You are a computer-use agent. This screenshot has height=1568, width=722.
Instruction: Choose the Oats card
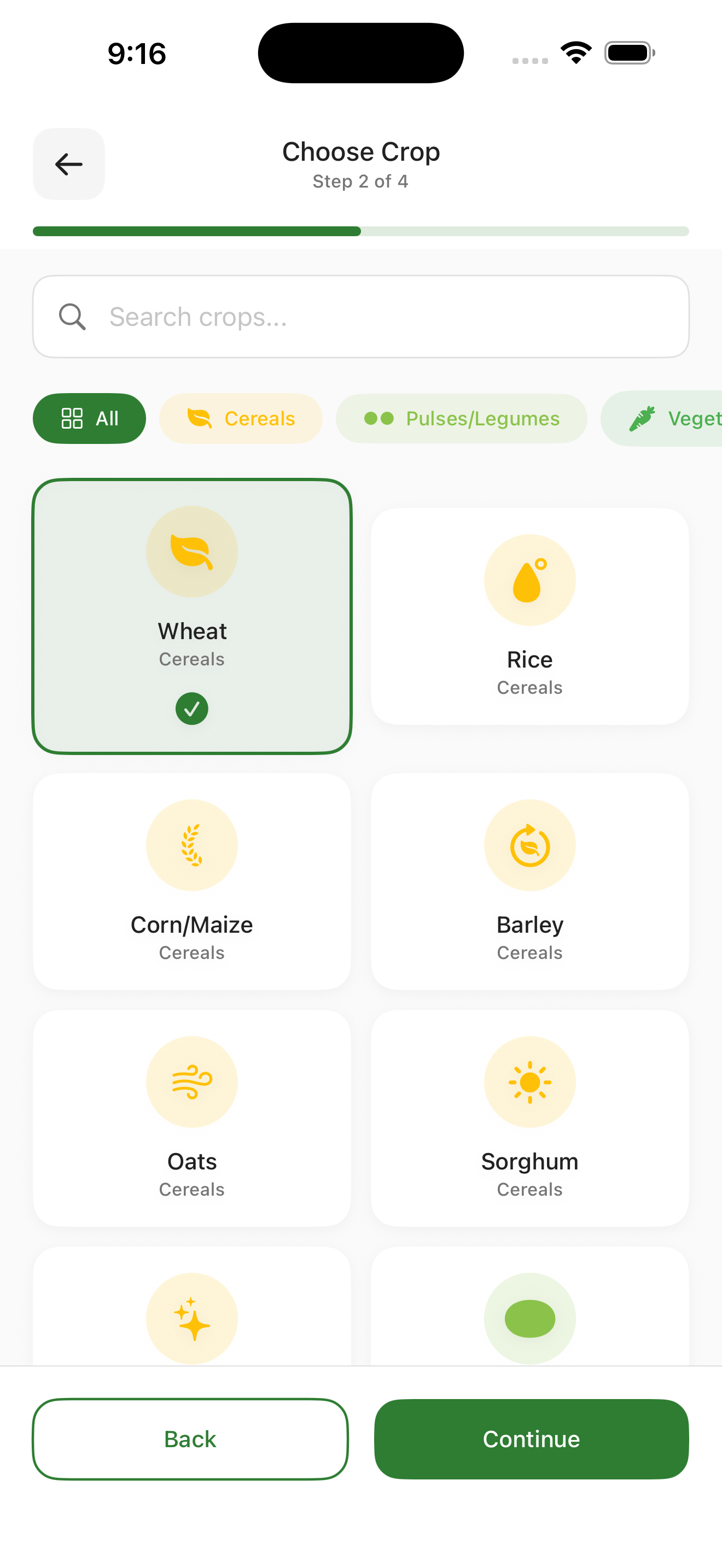click(192, 1118)
